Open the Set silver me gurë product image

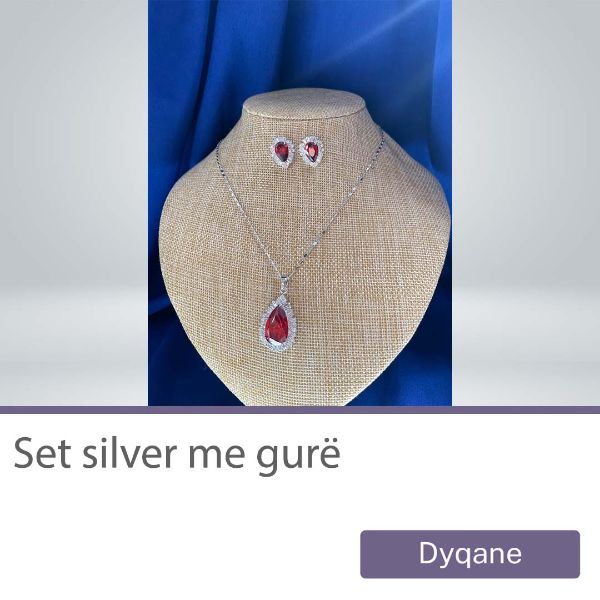coord(299,203)
